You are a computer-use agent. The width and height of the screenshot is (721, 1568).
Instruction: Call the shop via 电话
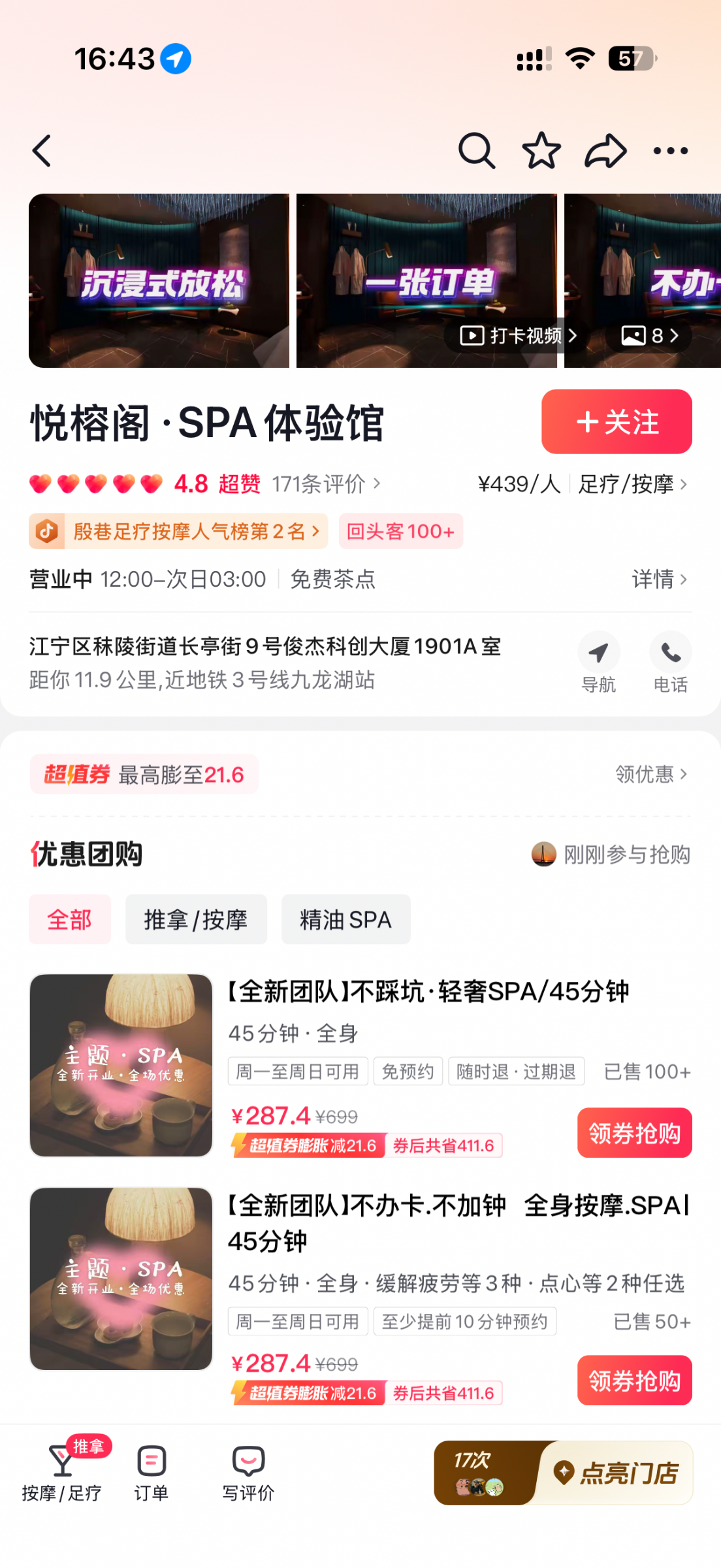pos(670,662)
